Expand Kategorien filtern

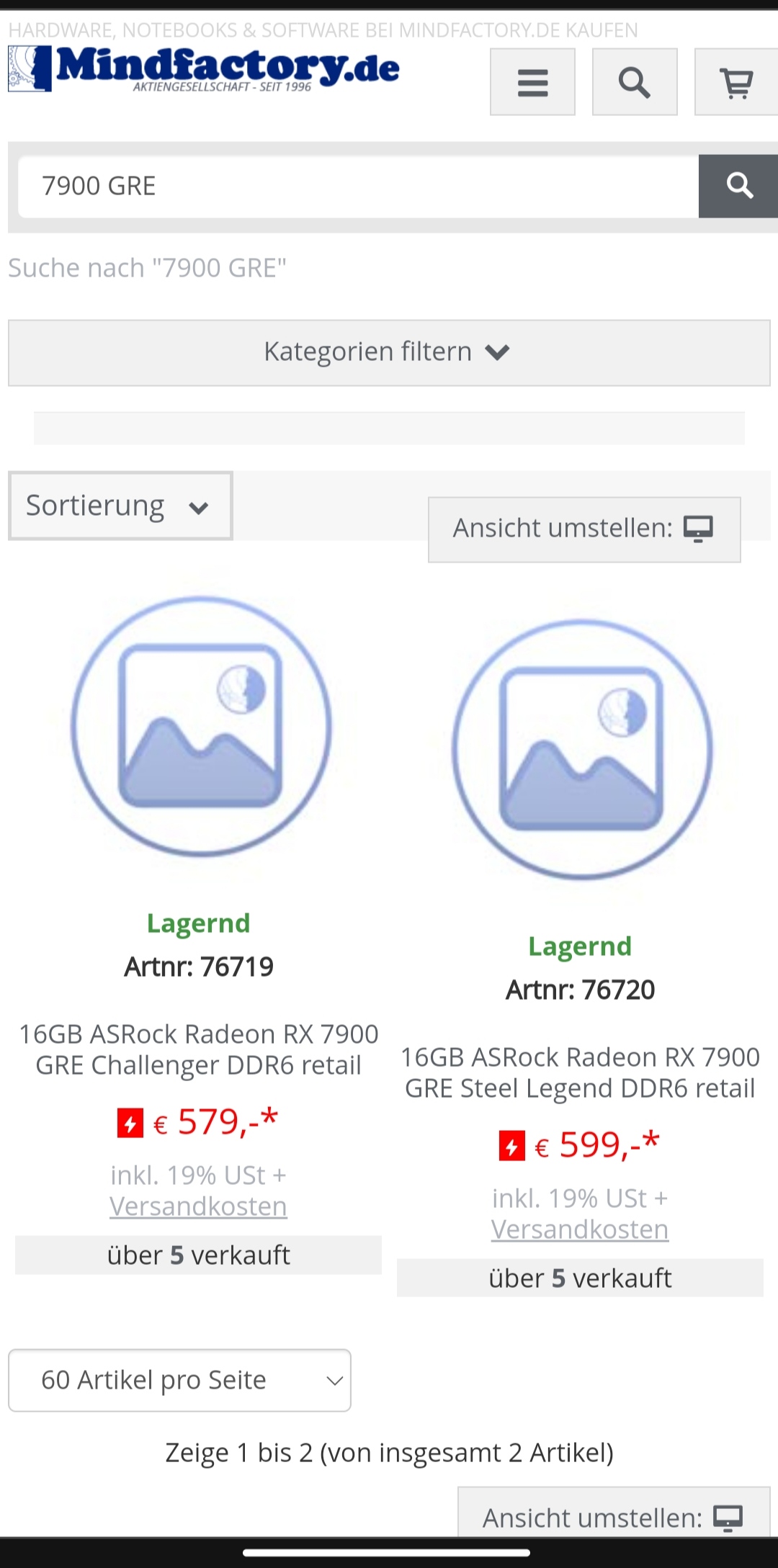coord(389,352)
